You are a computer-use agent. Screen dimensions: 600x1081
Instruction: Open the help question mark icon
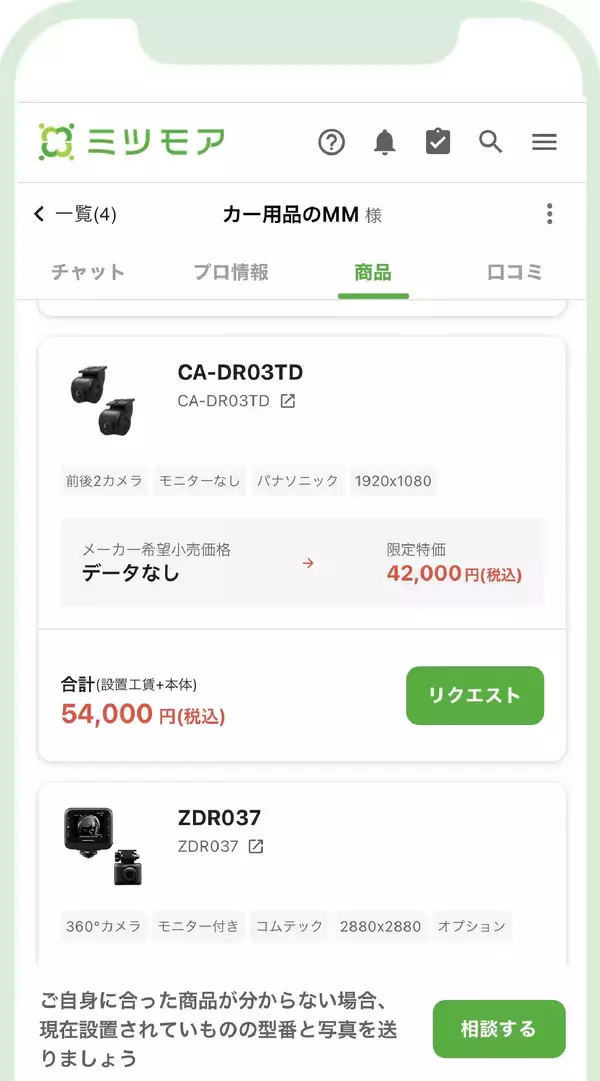(331, 142)
